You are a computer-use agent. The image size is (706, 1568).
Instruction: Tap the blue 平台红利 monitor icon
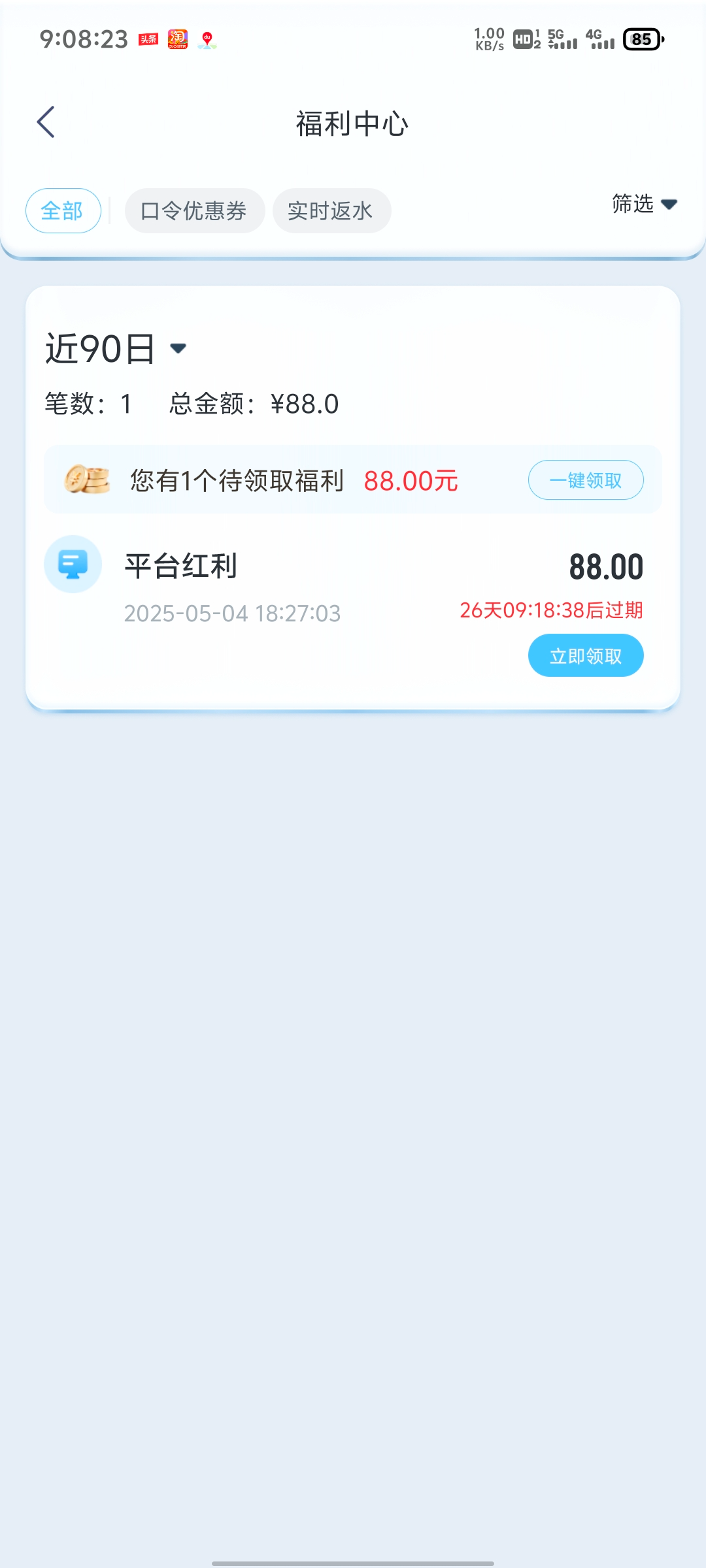pyautogui.click(x=73, y=564)
